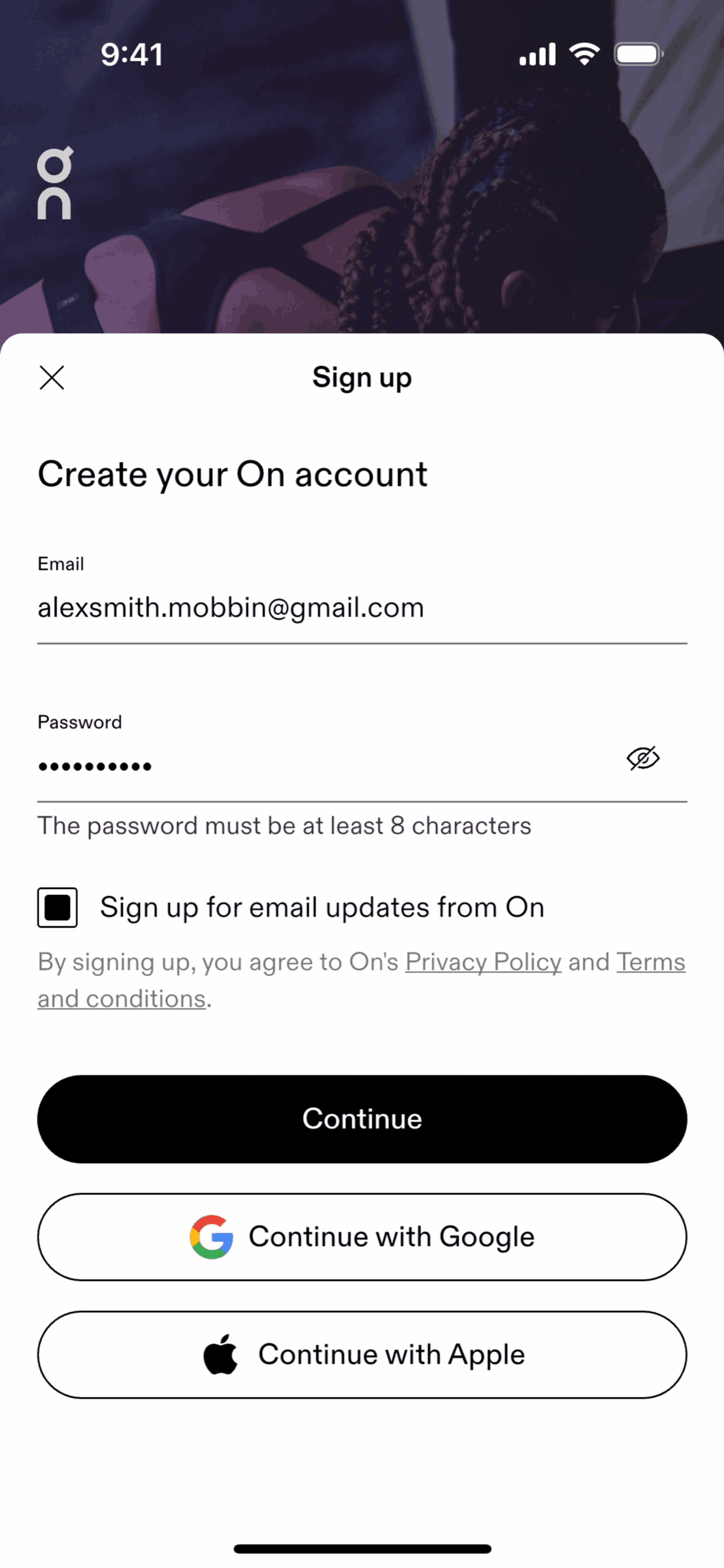Close the Sign up sheet
Viewport: 724px width, 1568px height.
tap(52, 378)
